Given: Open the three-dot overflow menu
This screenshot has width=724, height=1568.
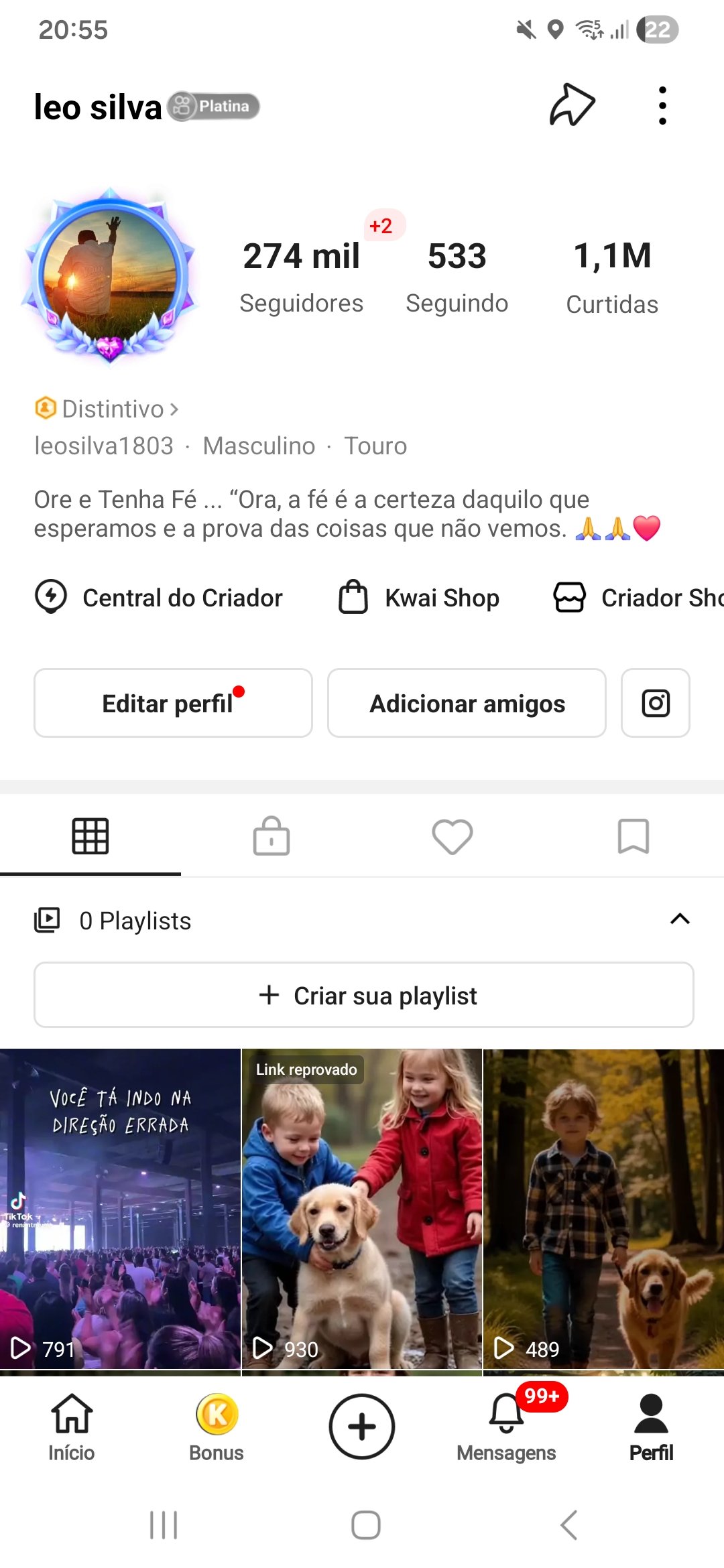Looking at the screenshot, I should (662, 106).
